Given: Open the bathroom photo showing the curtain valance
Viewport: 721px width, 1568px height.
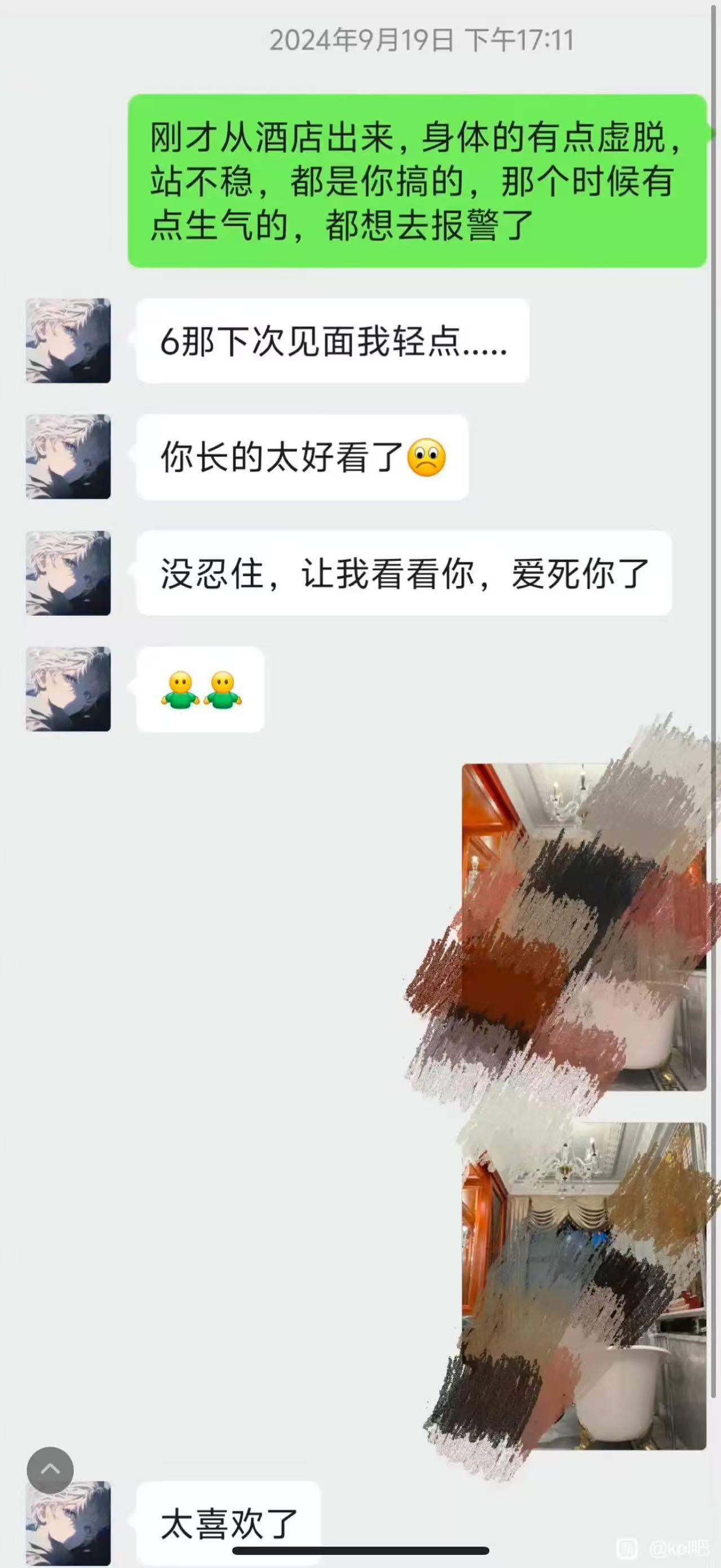Looking at the screenshot, I should tap(584, 1286).
